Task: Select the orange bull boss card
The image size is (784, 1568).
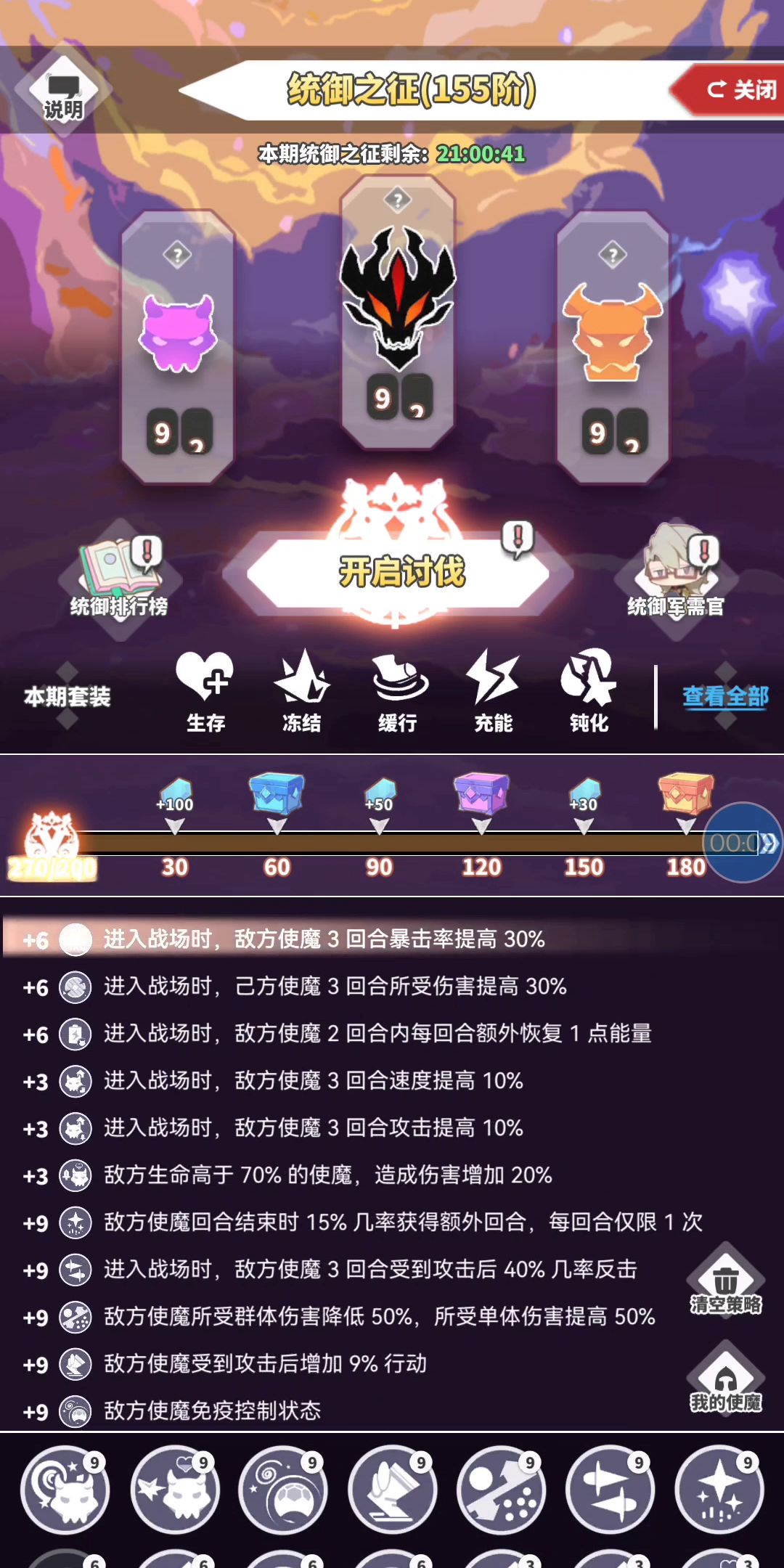Action: pyautogui.click(x=613, y=347)
